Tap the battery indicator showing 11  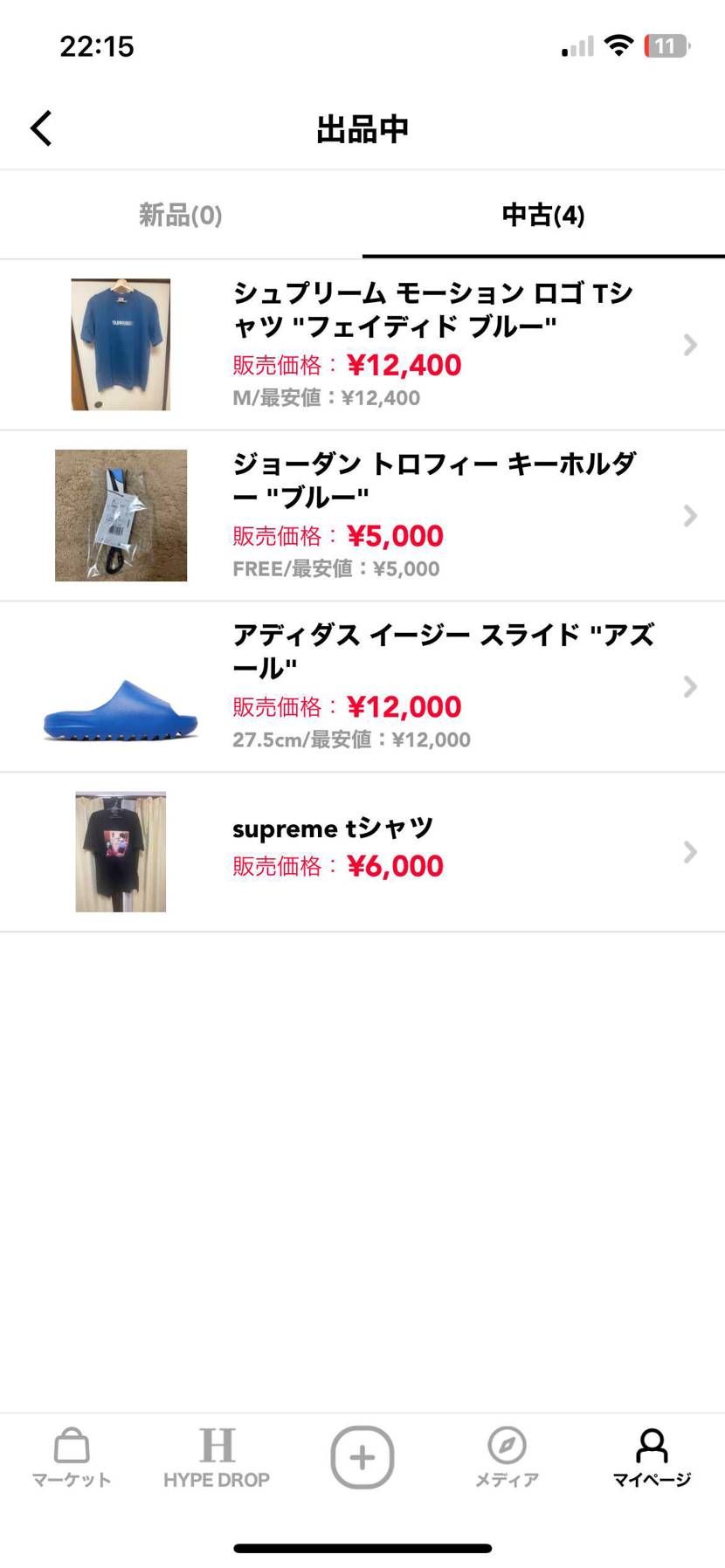click(666, 45)
